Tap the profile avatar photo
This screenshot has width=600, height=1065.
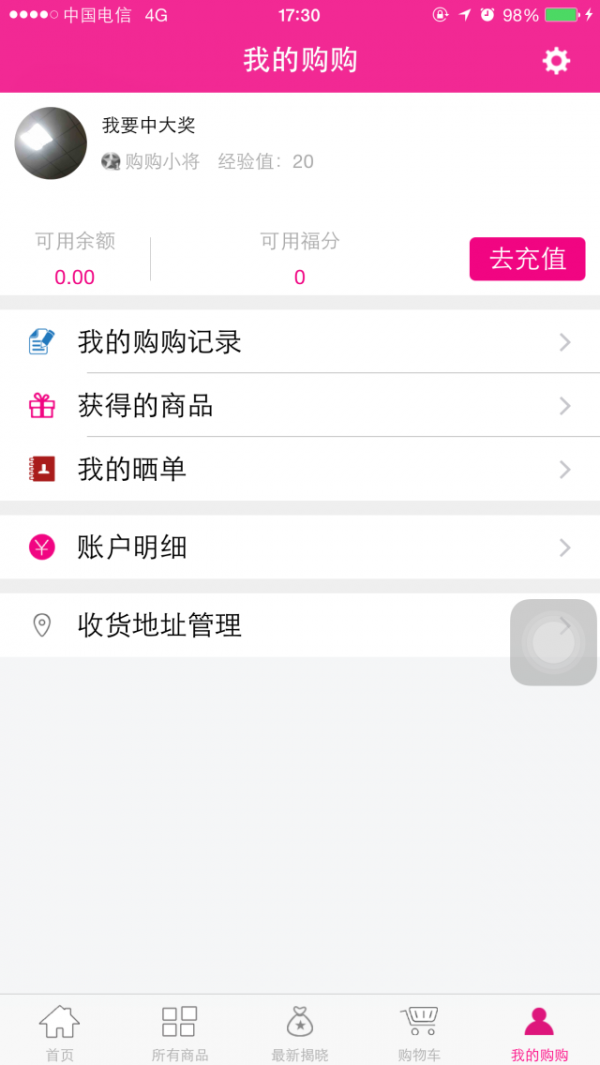(51, 143)
